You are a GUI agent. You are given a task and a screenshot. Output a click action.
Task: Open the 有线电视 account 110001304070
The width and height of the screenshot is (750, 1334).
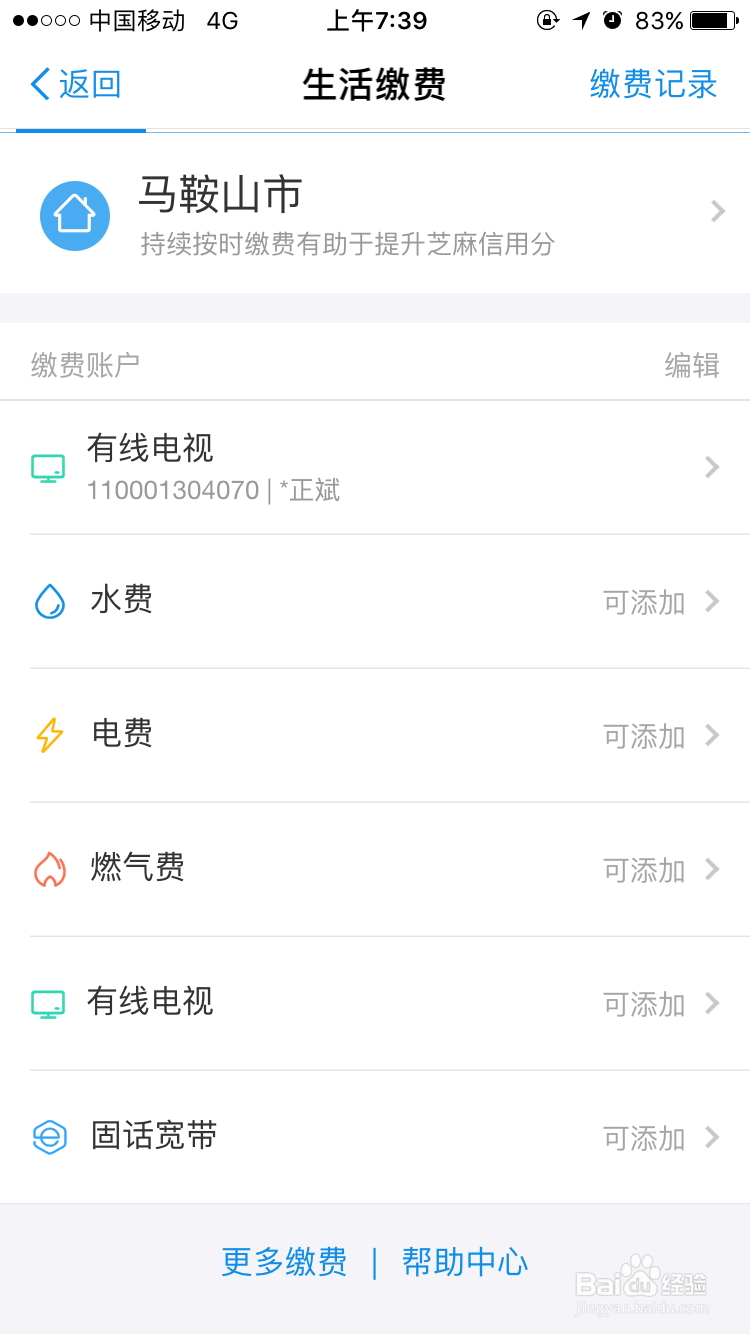[x=375, y=467]
